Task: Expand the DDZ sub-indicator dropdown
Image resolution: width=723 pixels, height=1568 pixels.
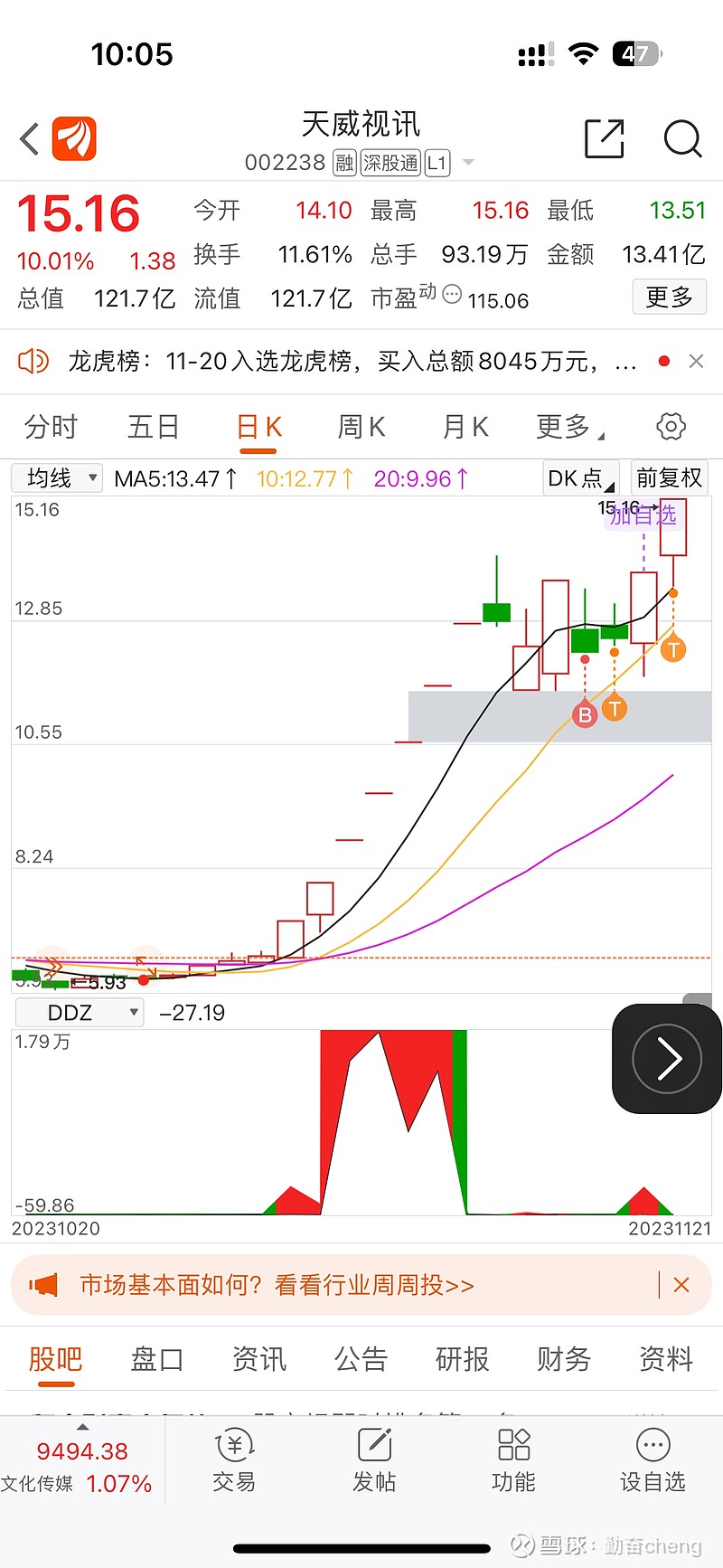Action: click(x=80, y=1013)
